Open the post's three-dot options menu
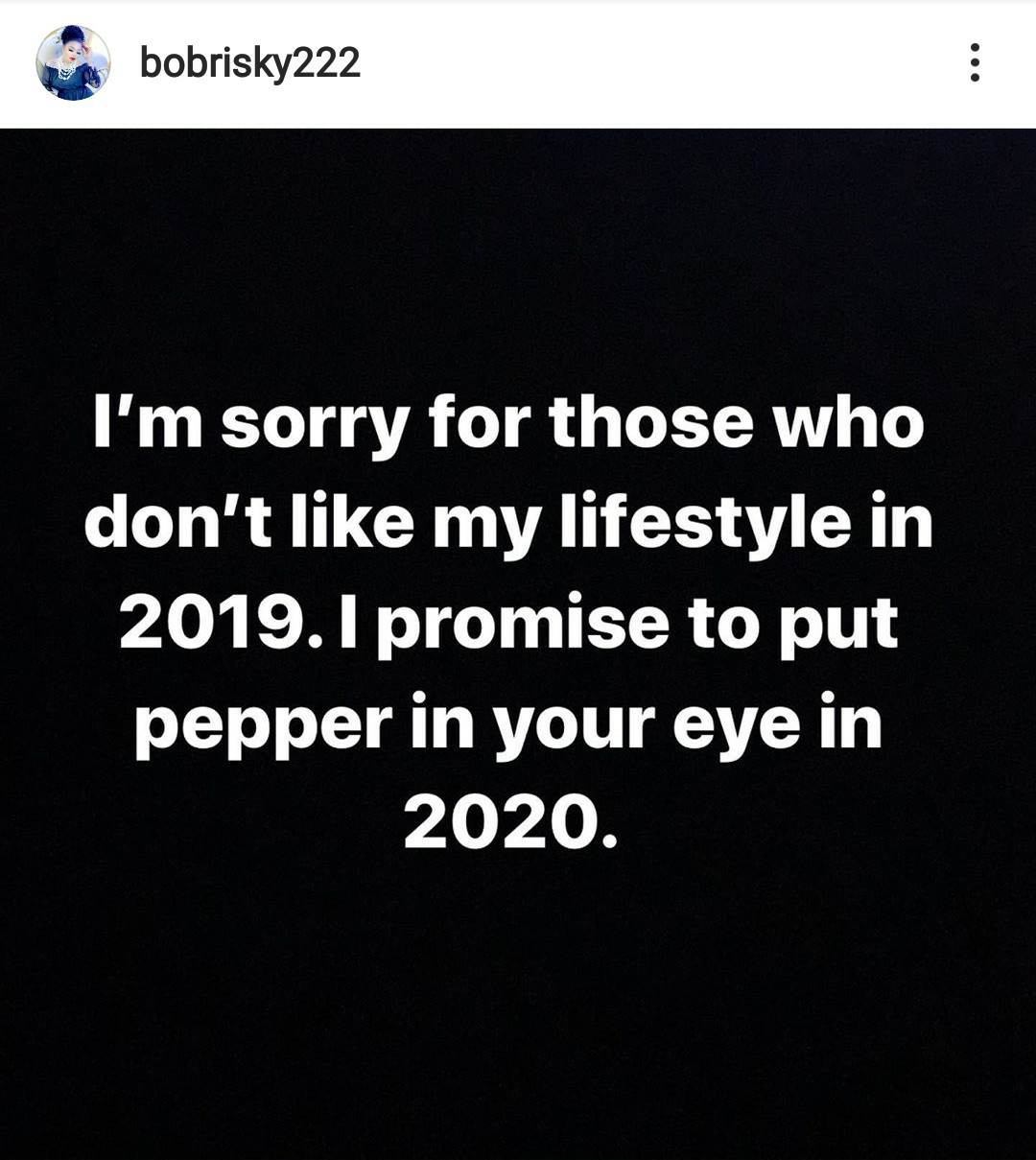Image resolution: width=1036 pixels, height=1160 pixels. (975, 63)
